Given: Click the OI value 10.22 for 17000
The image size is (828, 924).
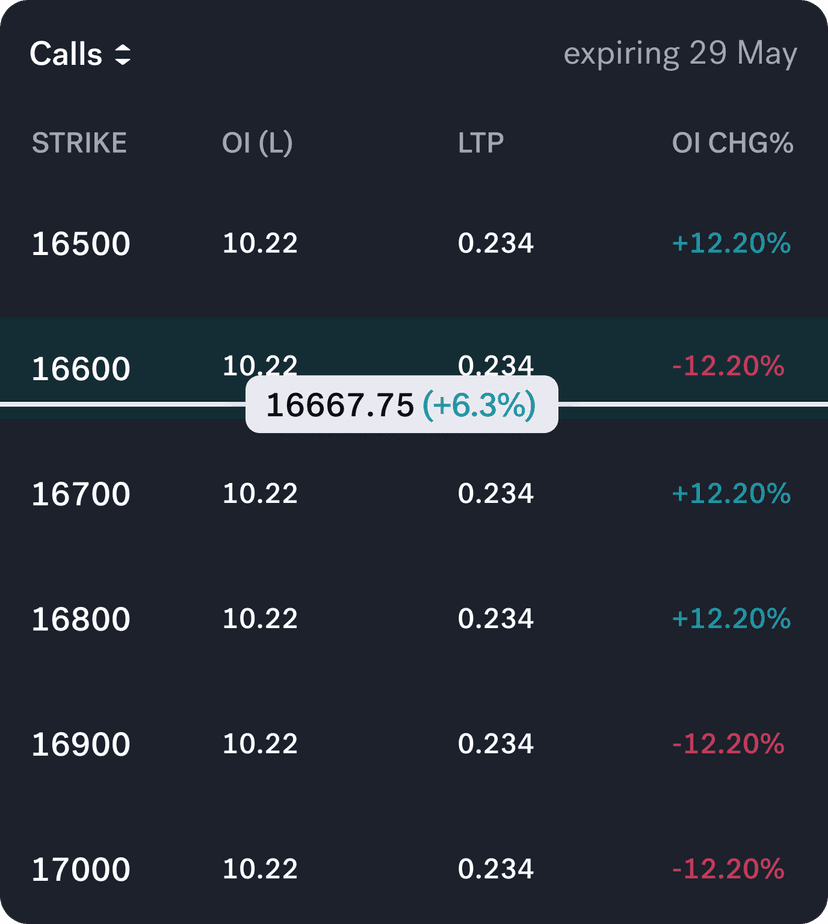Looking at the screenshot, I should (x=260, y=869).
